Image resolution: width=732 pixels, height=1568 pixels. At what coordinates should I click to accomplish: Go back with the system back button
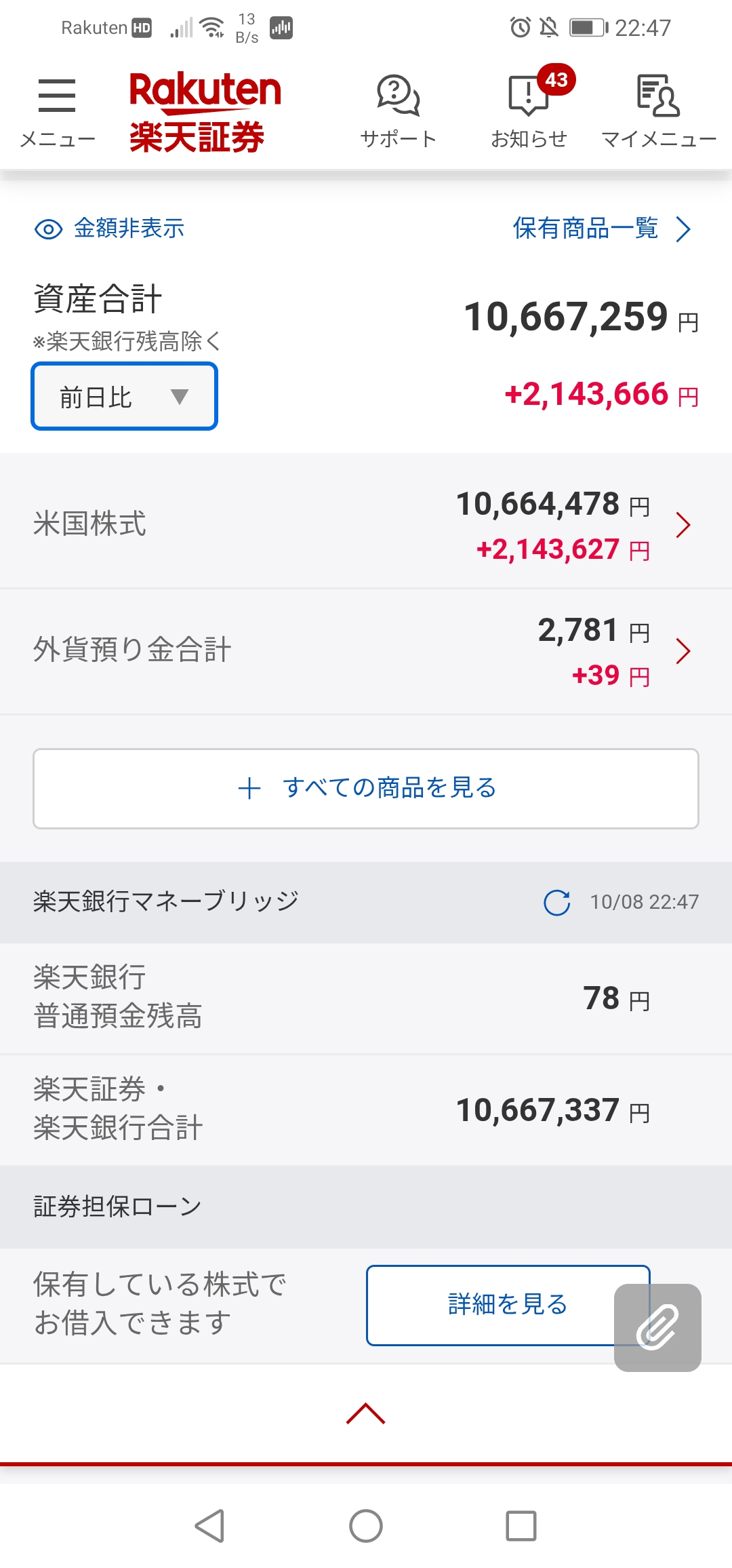209,1526
